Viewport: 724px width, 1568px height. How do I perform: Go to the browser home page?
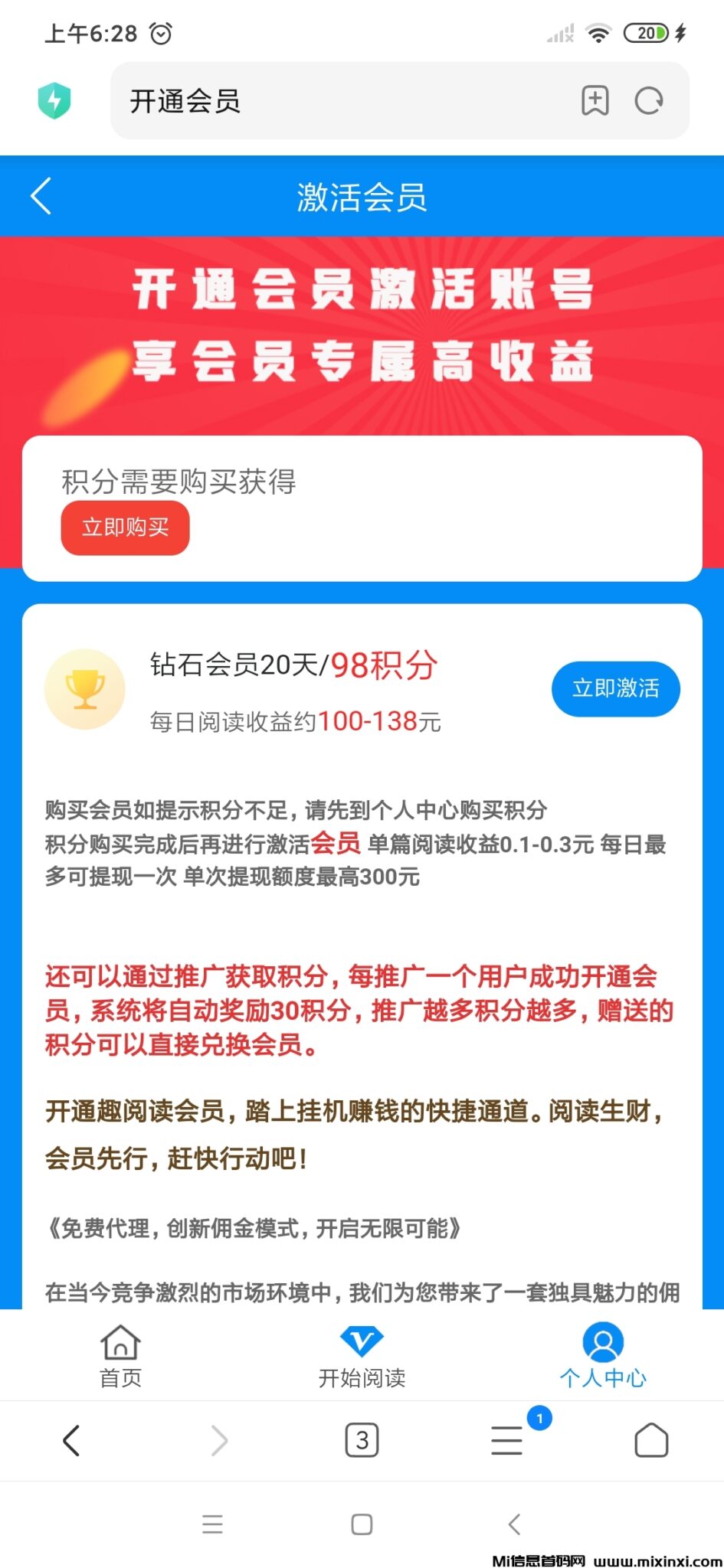tap(651, 1441)
